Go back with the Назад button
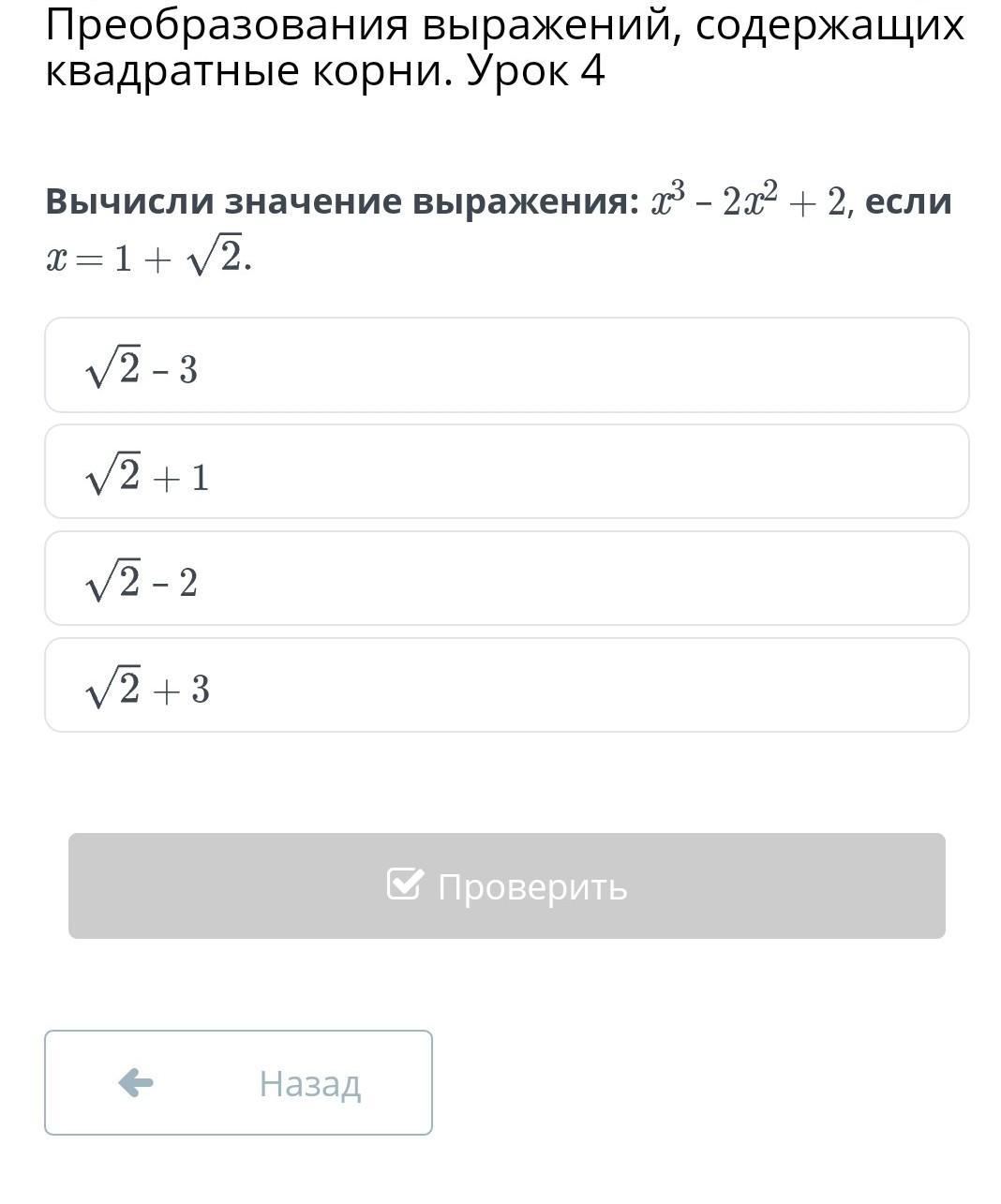The height and width of the screenshot is (1204, 1001). 238,1083
